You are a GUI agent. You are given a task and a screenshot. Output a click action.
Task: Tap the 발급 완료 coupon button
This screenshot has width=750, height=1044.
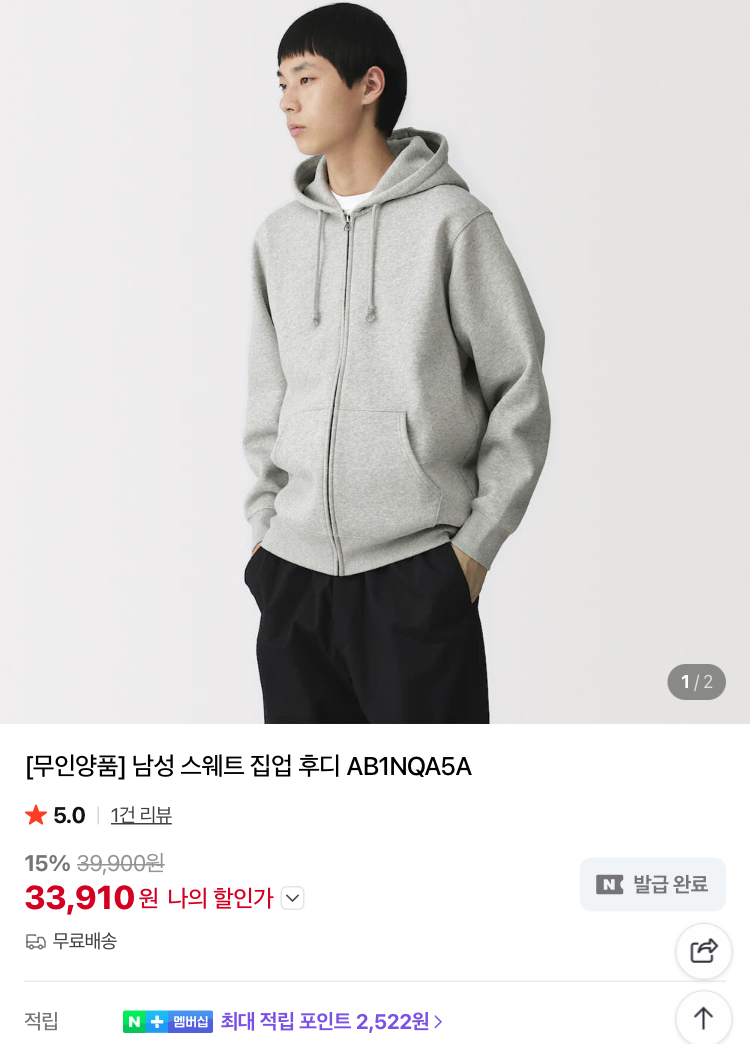click(x=652, y=884)
